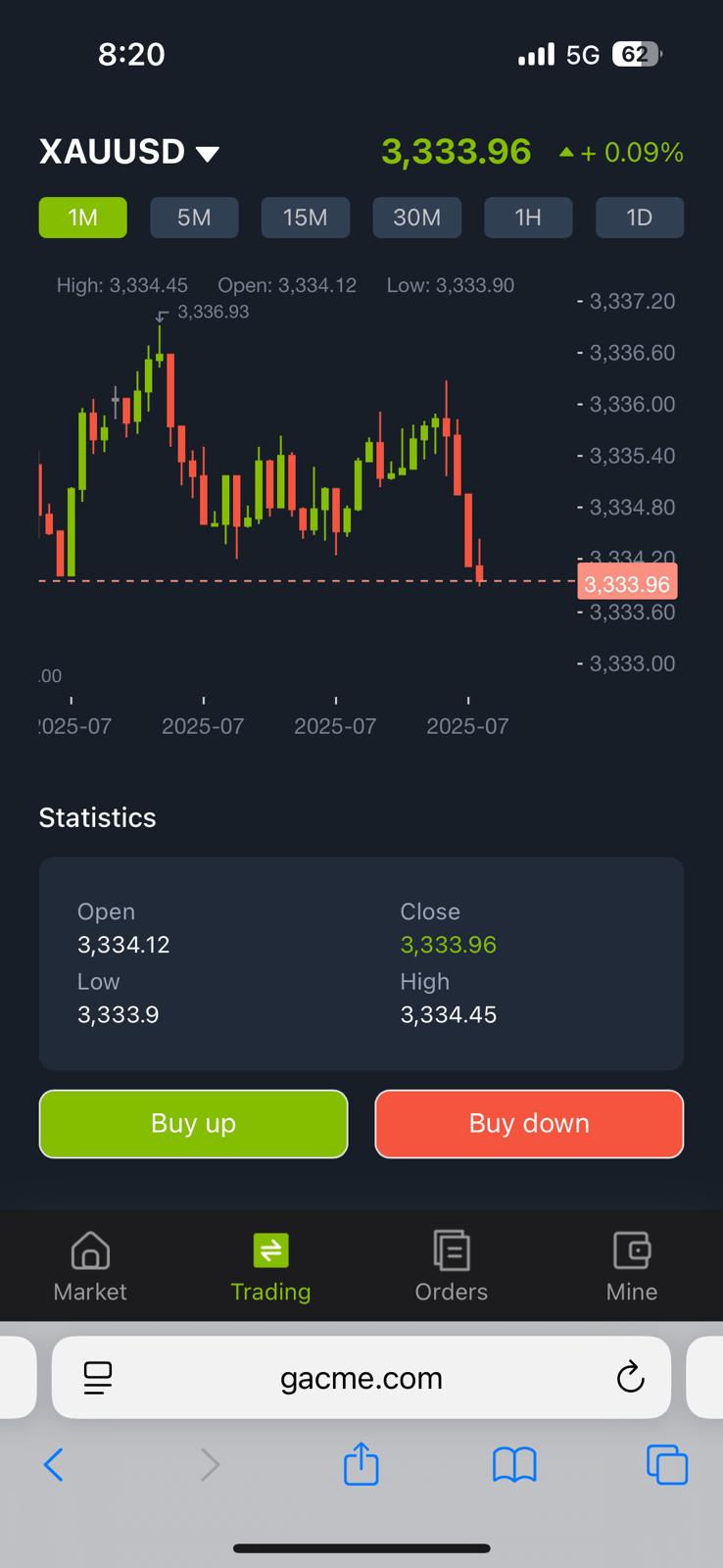Go back in browser history

pos(54,1465)
